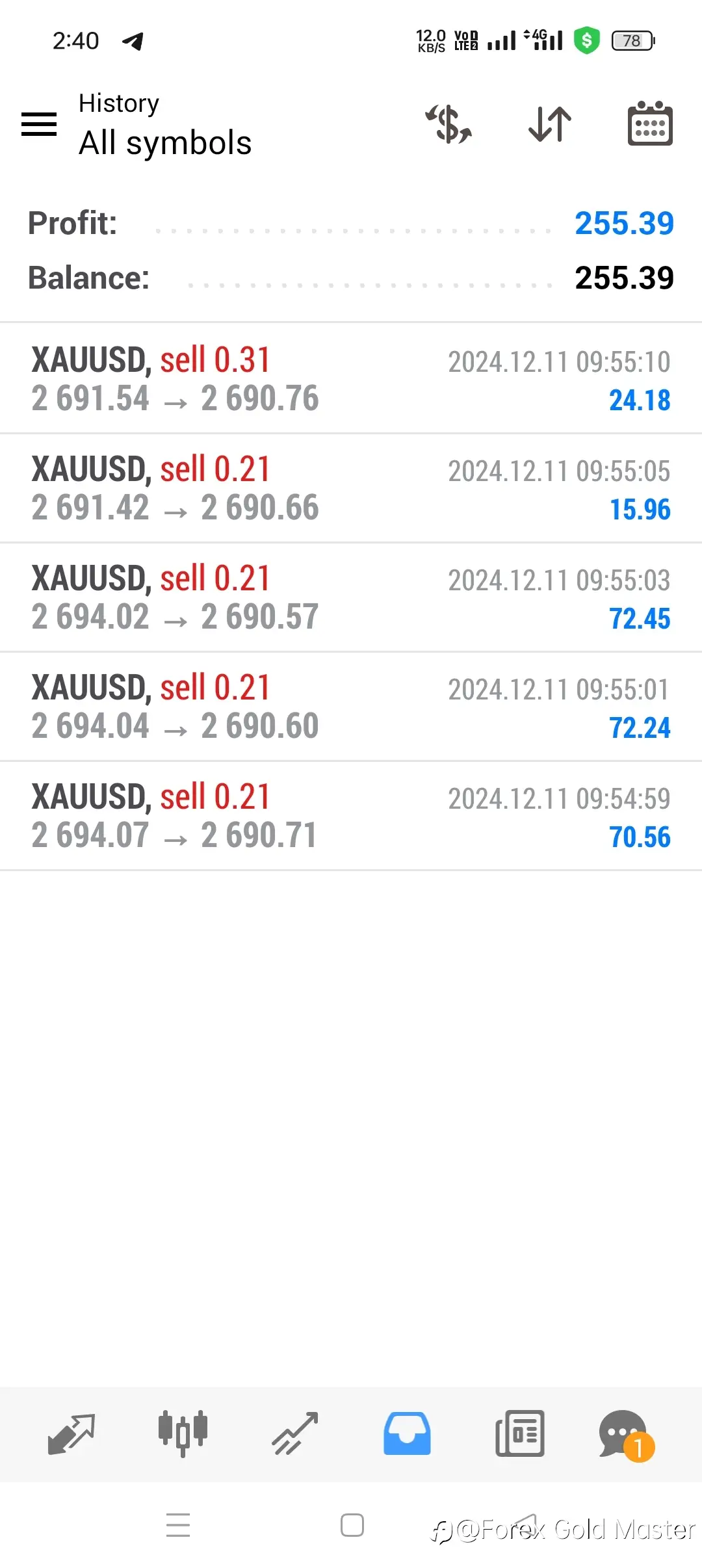Select the History inbox tab
The height and width of the screenshot is (1568, 702).
[x=407, y=1433]
